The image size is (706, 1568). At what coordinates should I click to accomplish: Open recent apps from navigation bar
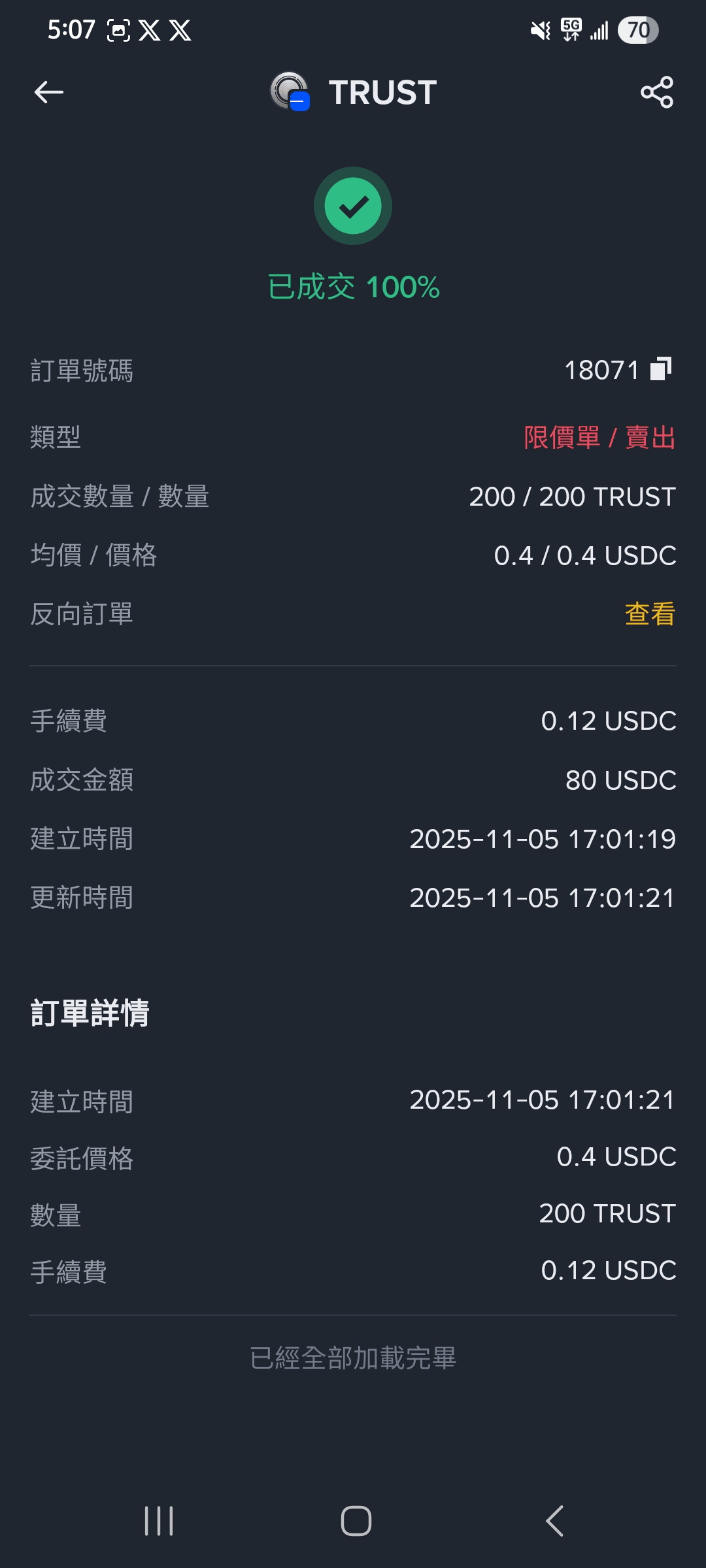tap(159, 1521)
